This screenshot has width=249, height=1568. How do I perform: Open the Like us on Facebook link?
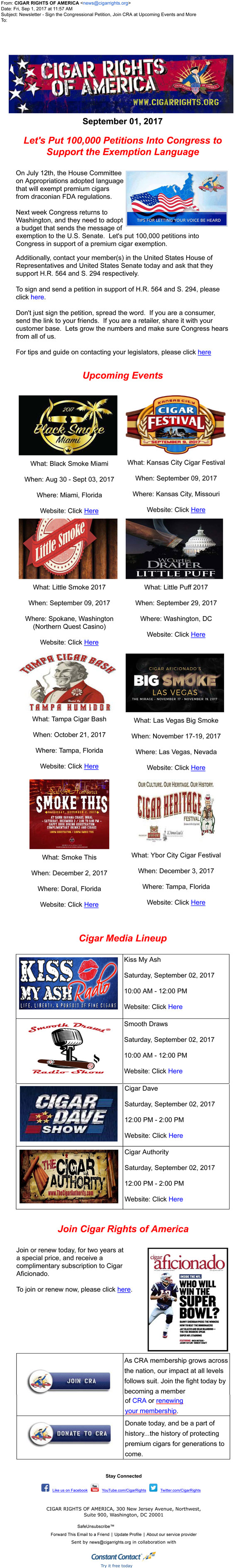pos(69,1490)
